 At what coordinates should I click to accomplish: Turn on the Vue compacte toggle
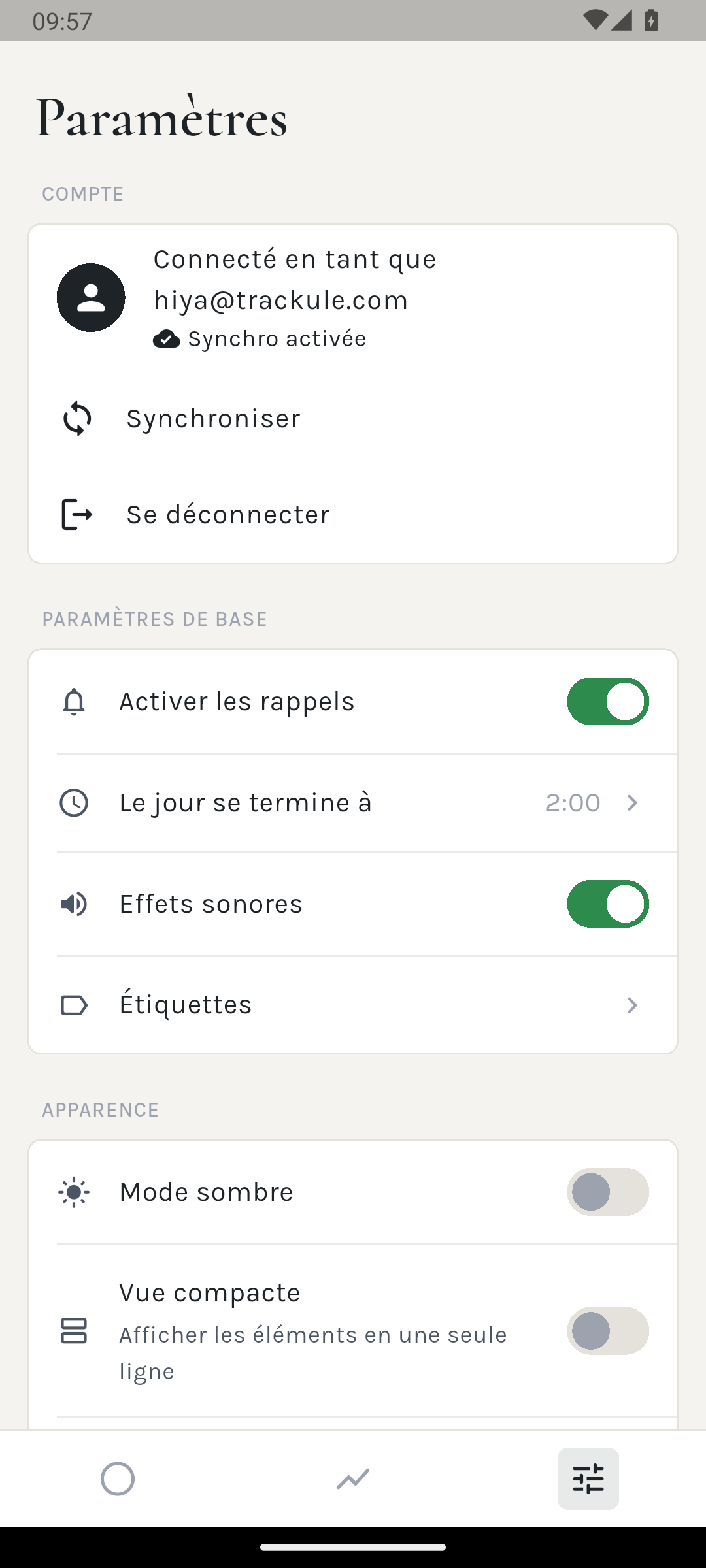[x=607, y=1331]
